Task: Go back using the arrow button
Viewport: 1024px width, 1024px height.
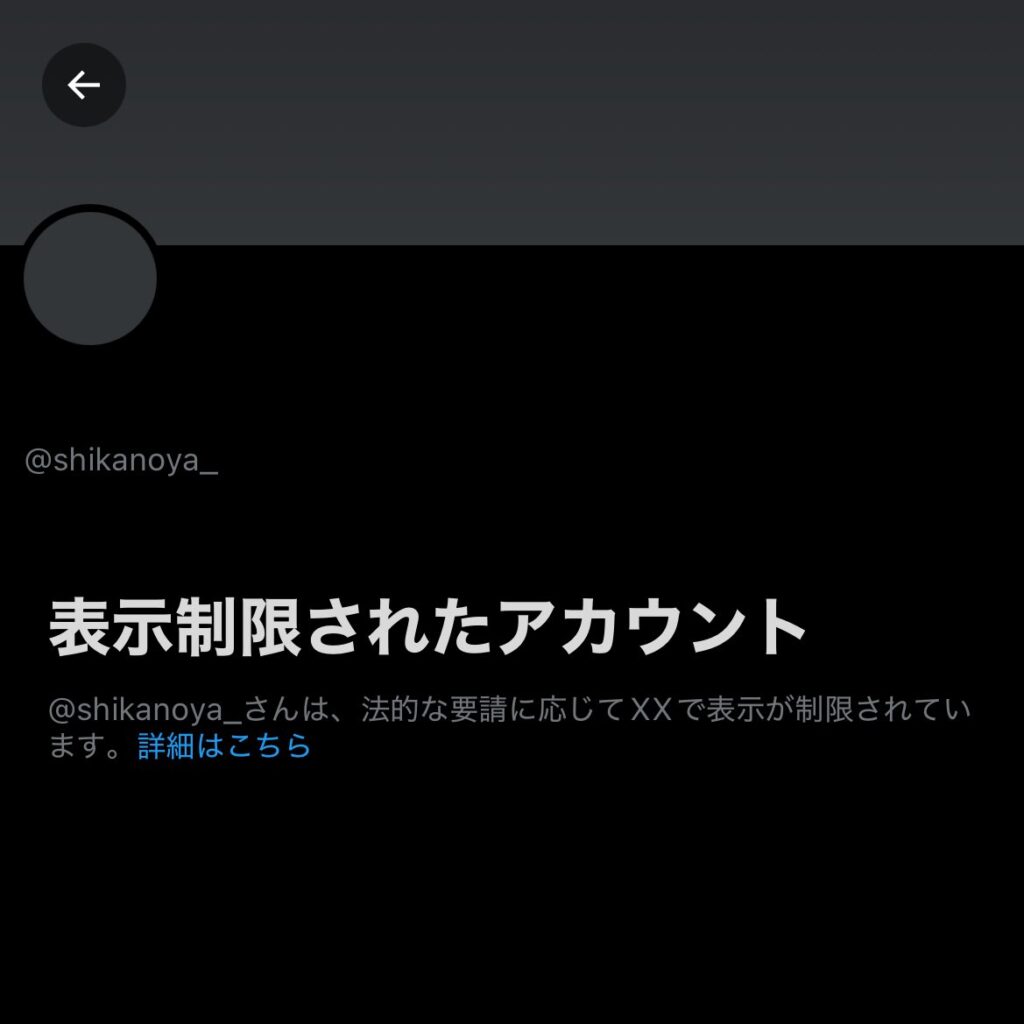Action: coord(84,85)
